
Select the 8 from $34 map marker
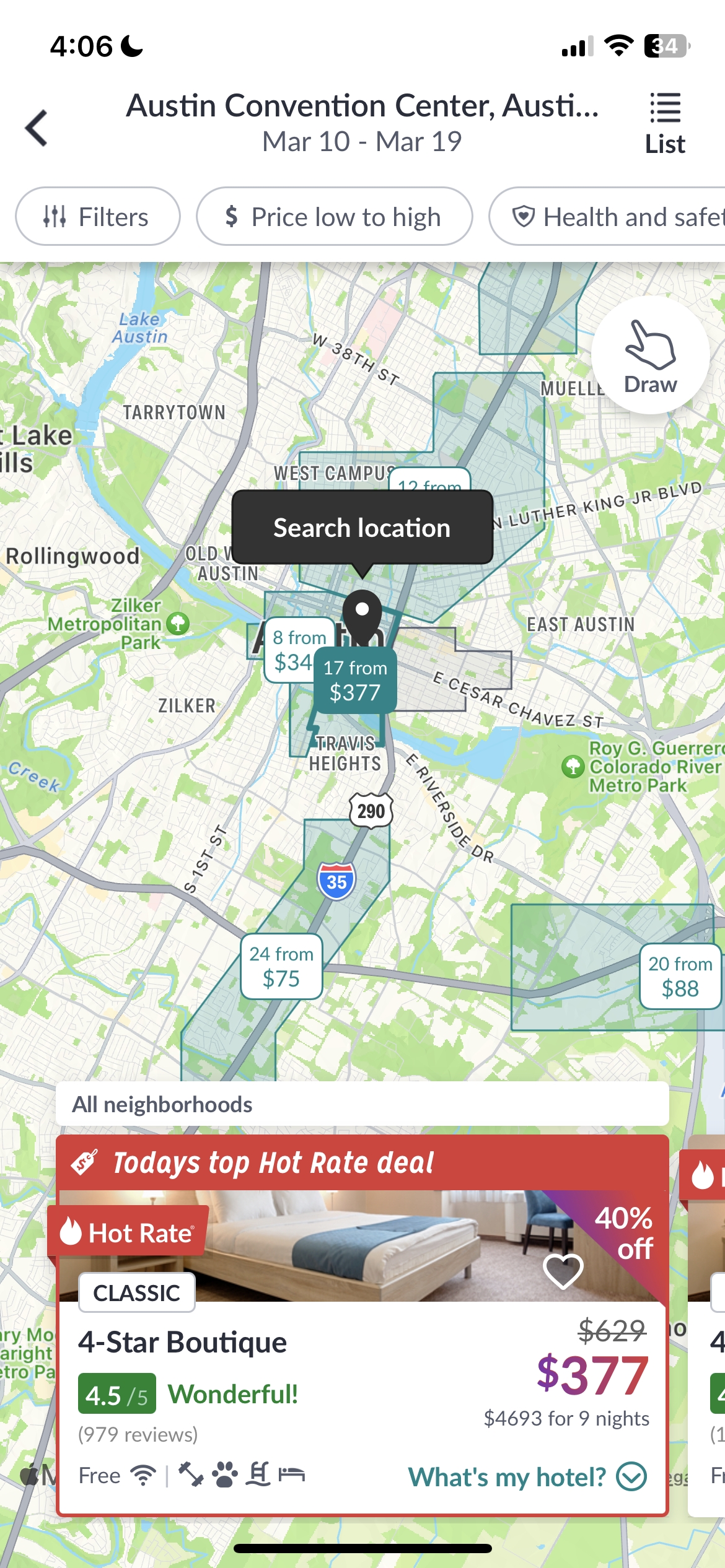[294, 650]
